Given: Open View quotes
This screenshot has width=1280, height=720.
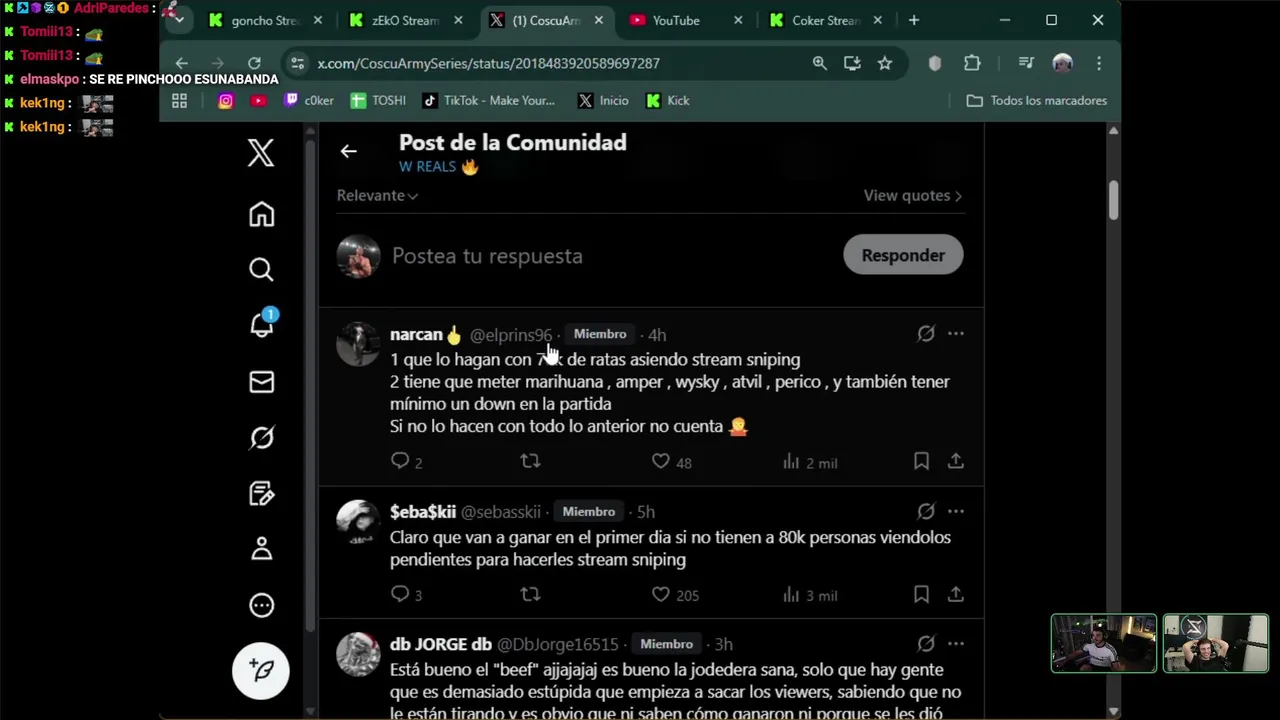Looking at the screenshot, I should coord(912,196).
